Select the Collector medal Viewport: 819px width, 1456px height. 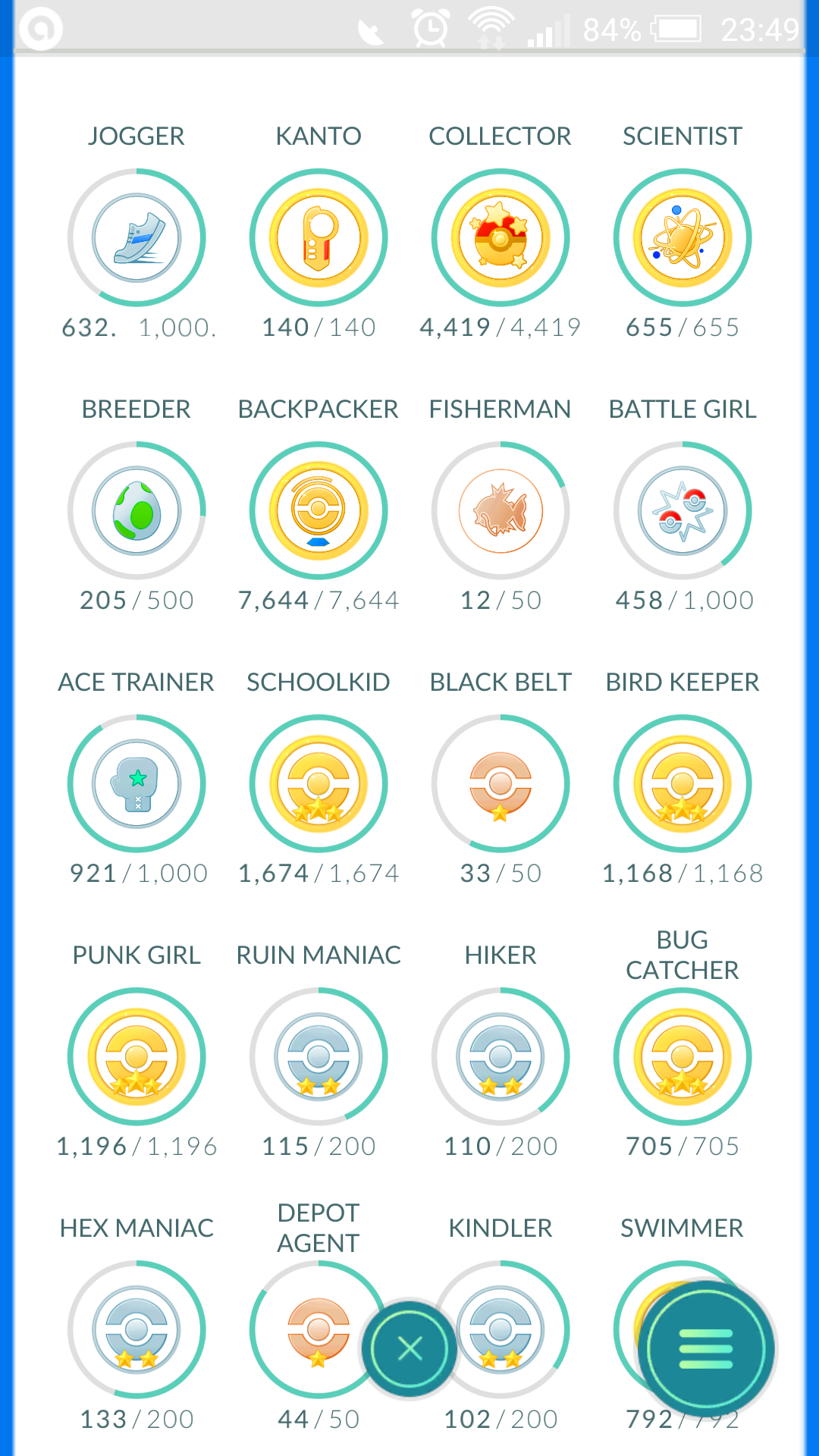coord(500,237)
